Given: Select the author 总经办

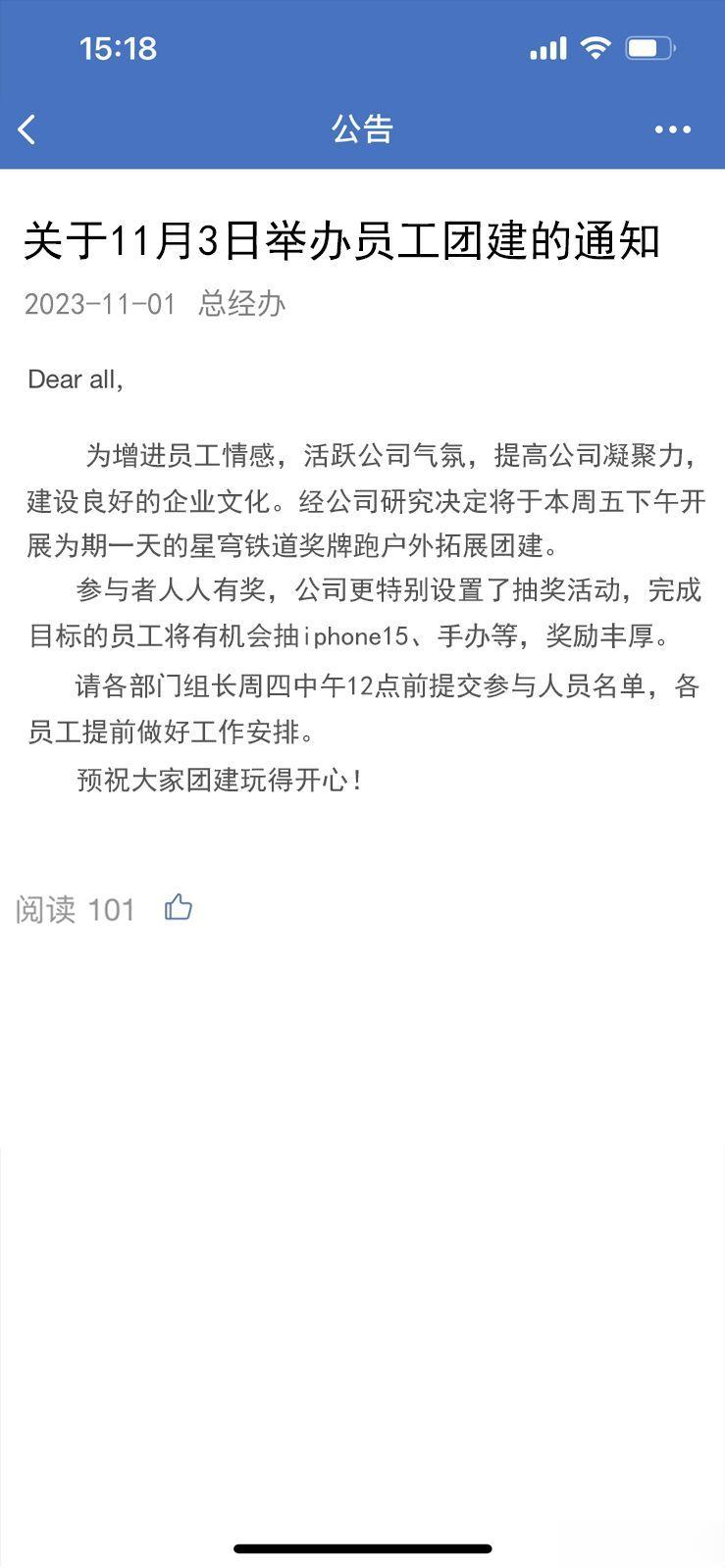Looking at the screenshot, I should click(242, 303).
